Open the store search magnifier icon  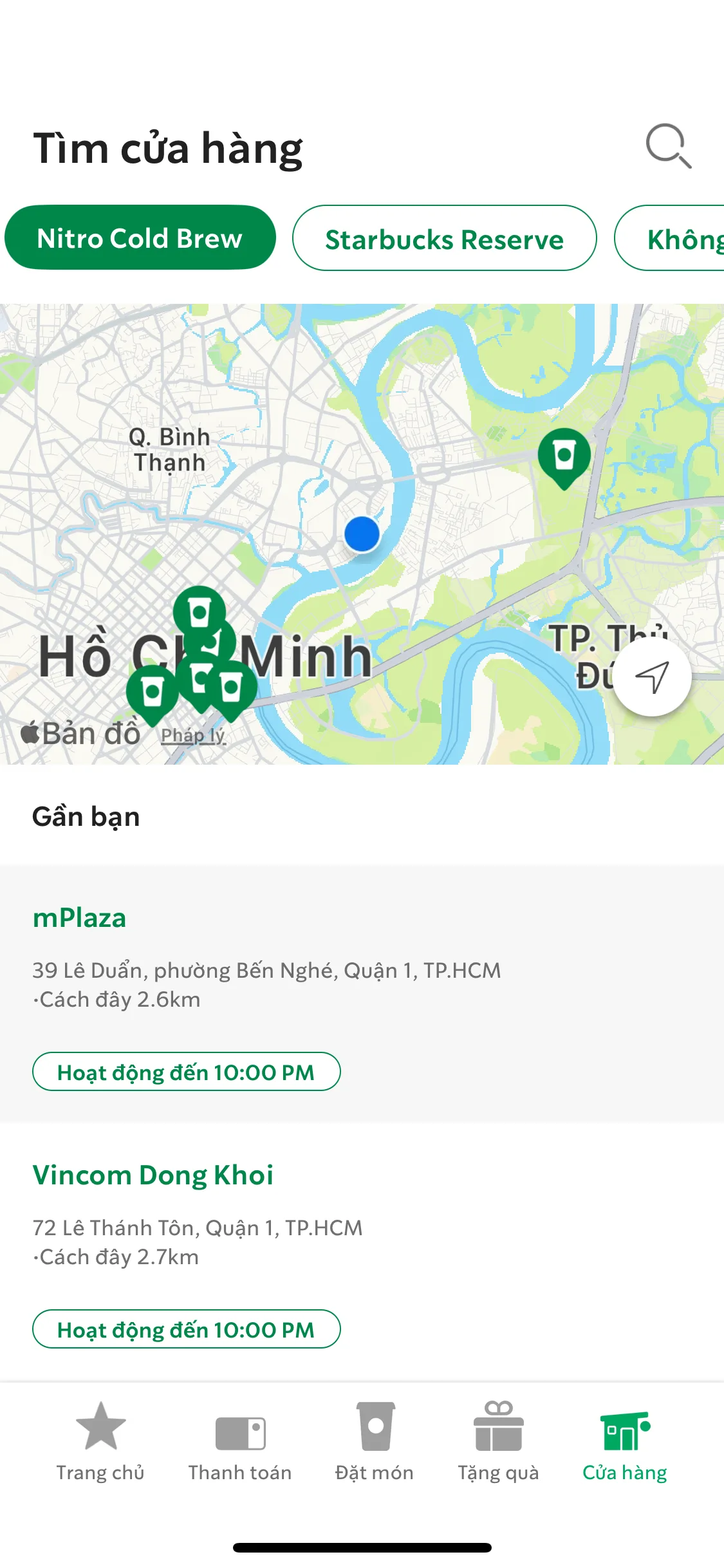(x=668, y=146)
